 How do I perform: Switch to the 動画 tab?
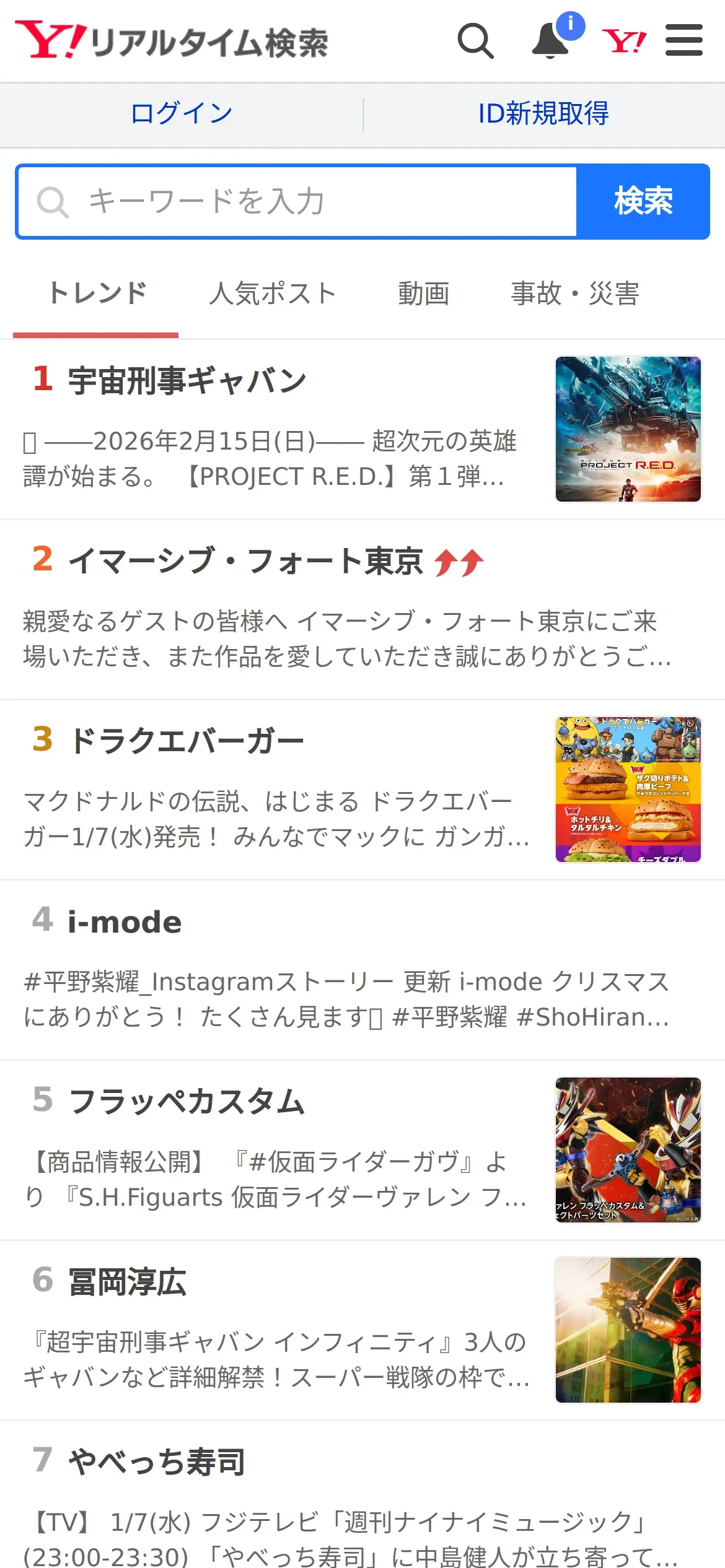[423, 294]
